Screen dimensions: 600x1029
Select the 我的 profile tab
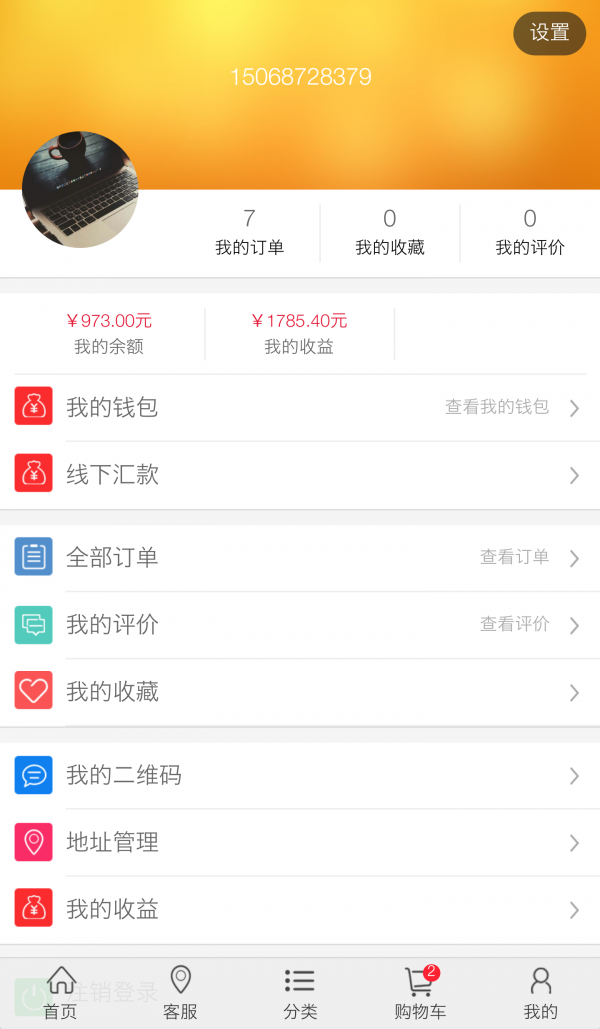[540, 993]
